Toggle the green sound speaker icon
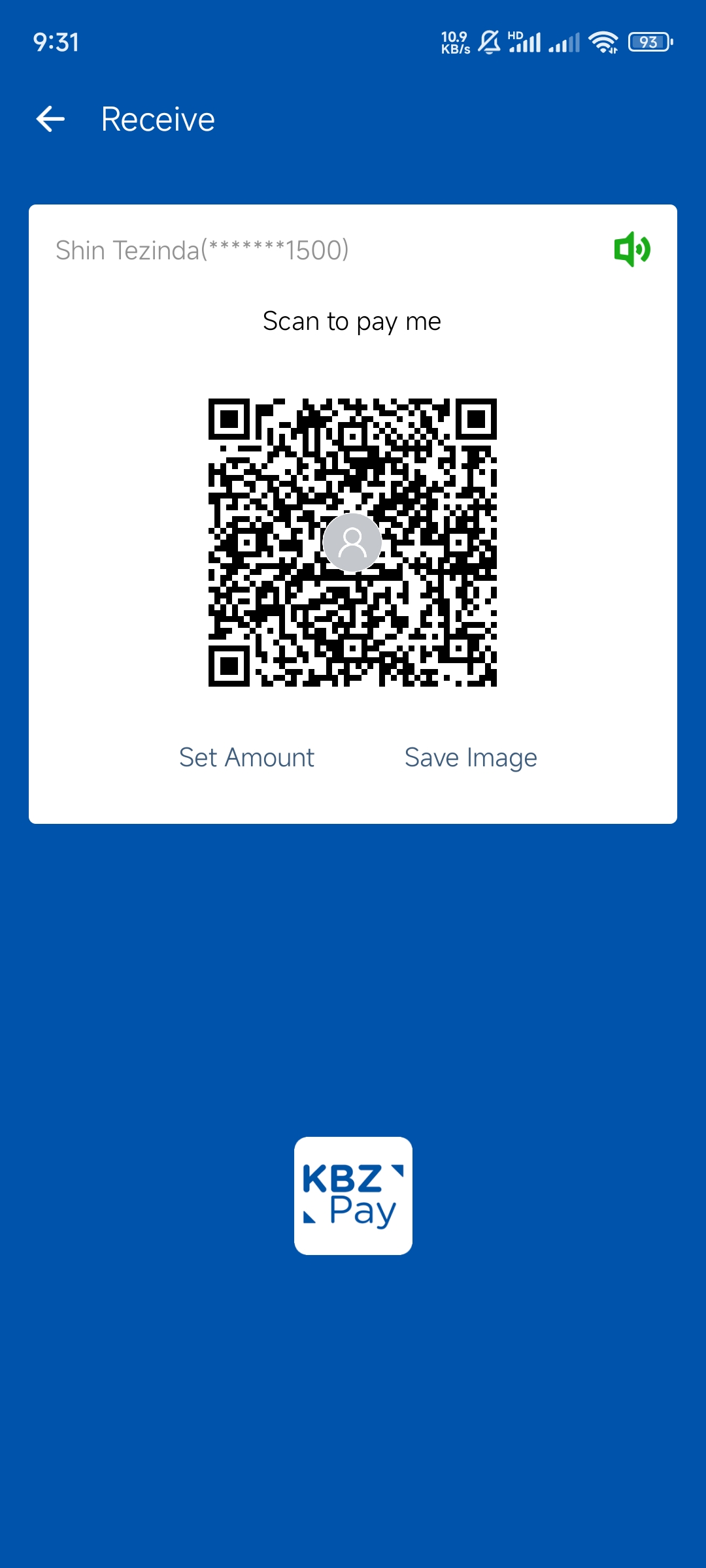Image resolution: width=706 pixels, height=1568 pixels. 631,249
